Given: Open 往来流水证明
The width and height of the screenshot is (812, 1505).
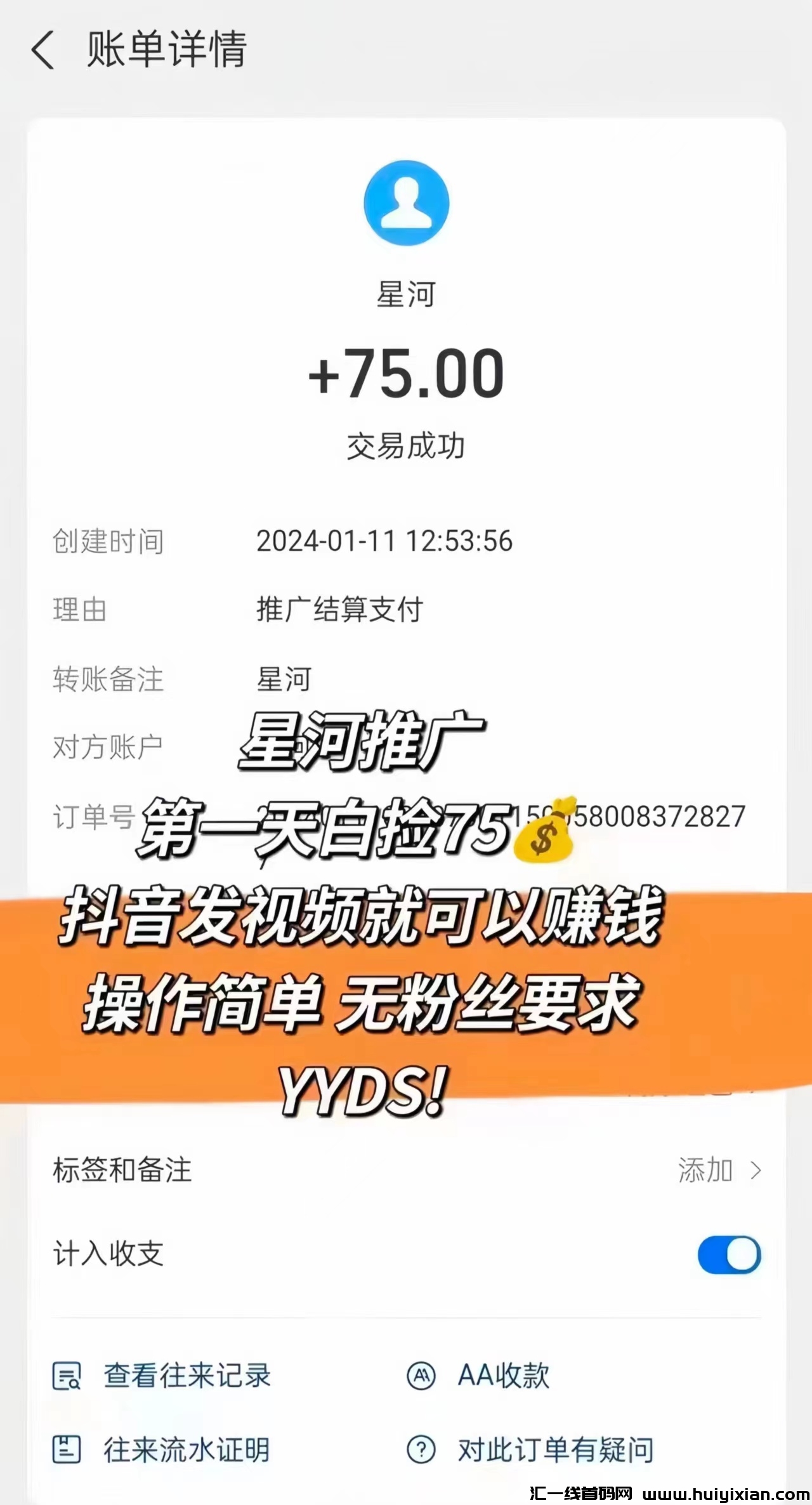Looking at the screenshot, I should click(187, 1449).
